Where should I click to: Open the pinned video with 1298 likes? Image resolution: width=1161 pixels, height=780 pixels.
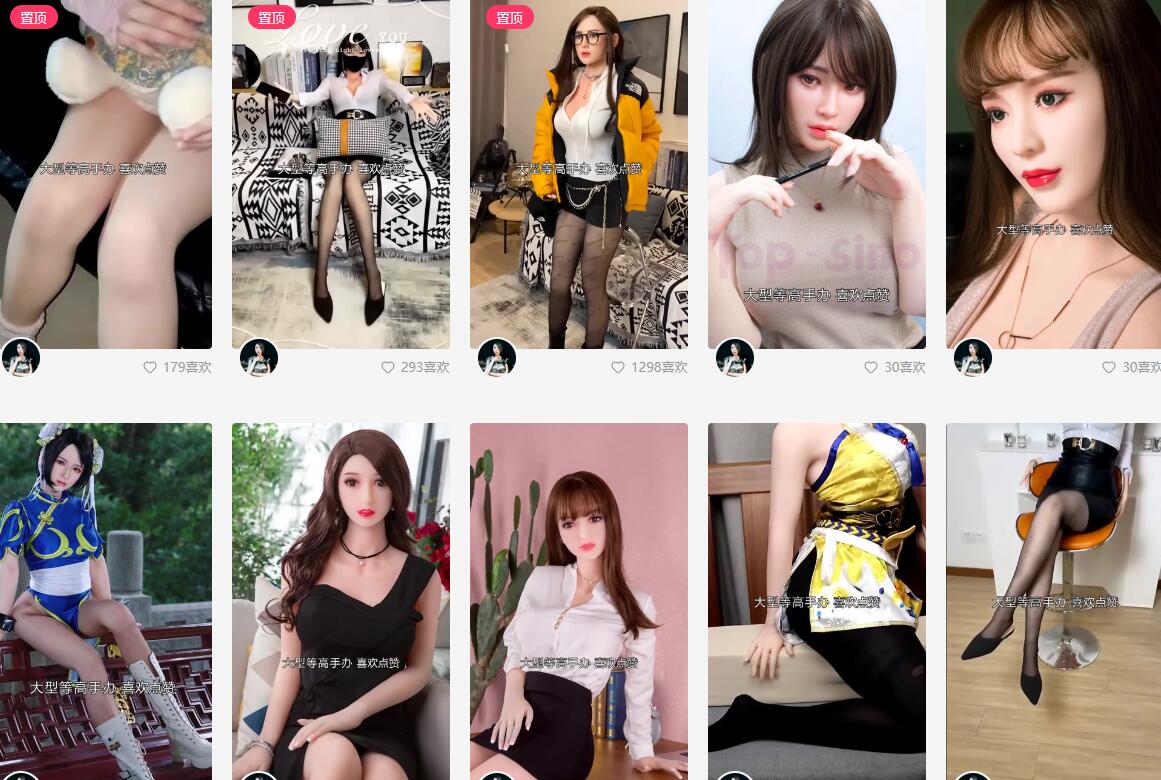[x=578, y=174]
